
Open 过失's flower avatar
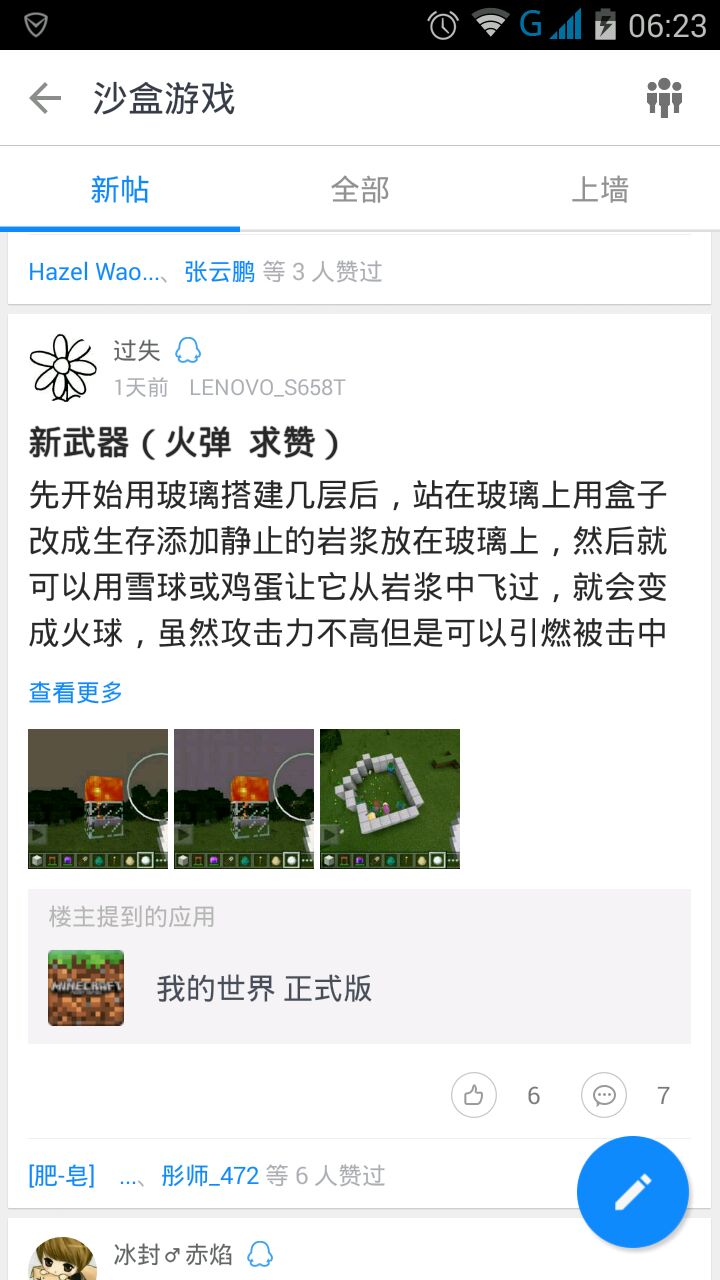tap(62, 367)
